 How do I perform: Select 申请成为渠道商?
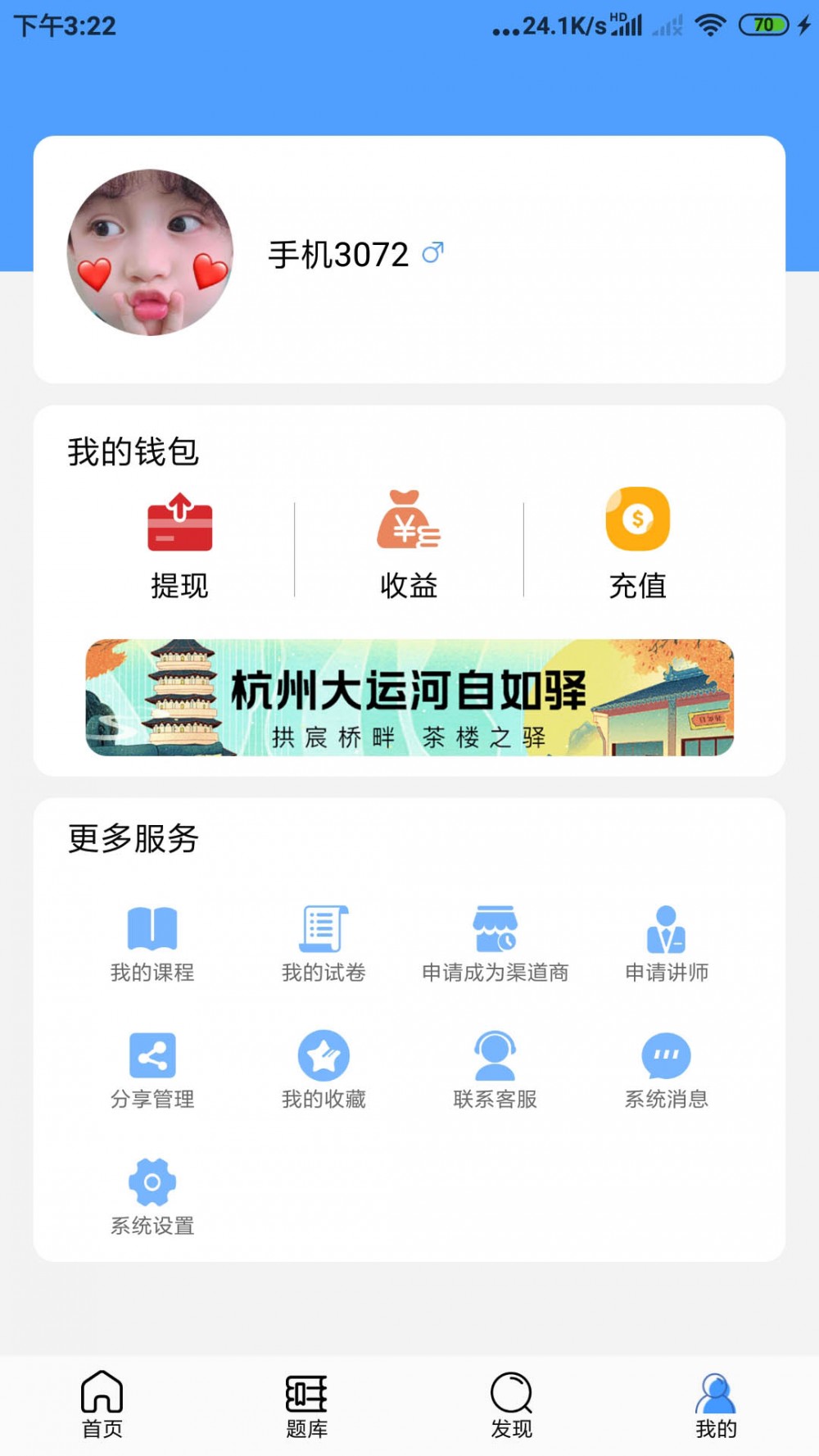click(495, 944)
